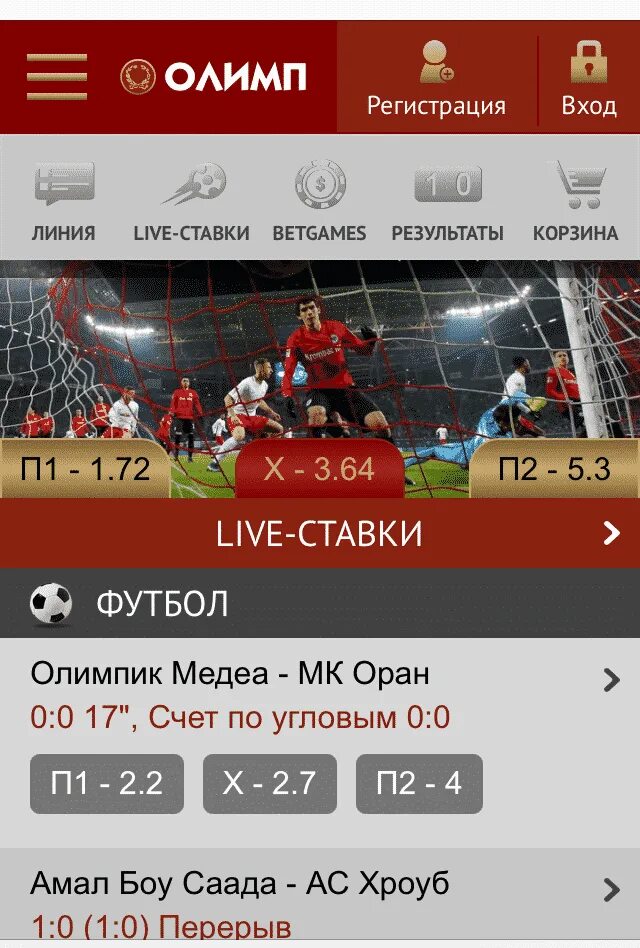Tap the Вход login button
Viewport: 640px width, 948px height.
589,79
